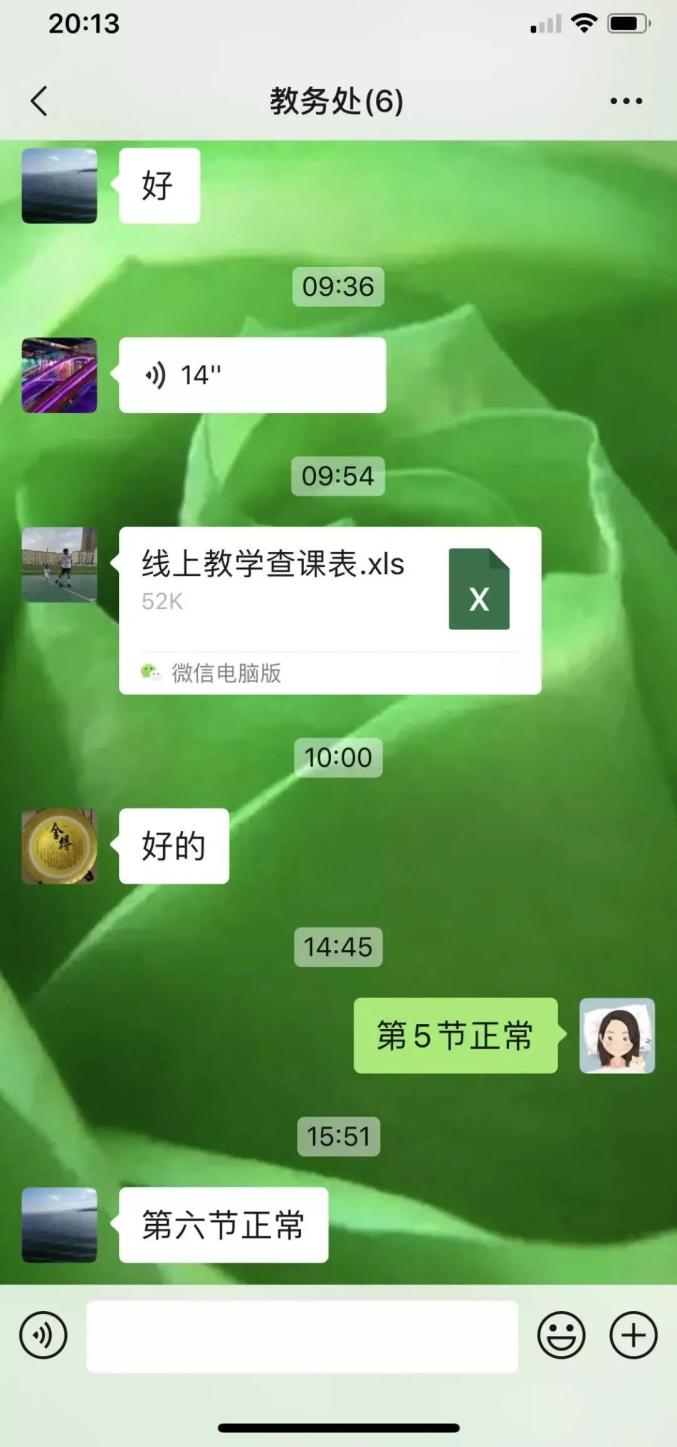This screenshot has width=677, height=1447.
Task: Switch to voice input mode
Action: 43,1335
